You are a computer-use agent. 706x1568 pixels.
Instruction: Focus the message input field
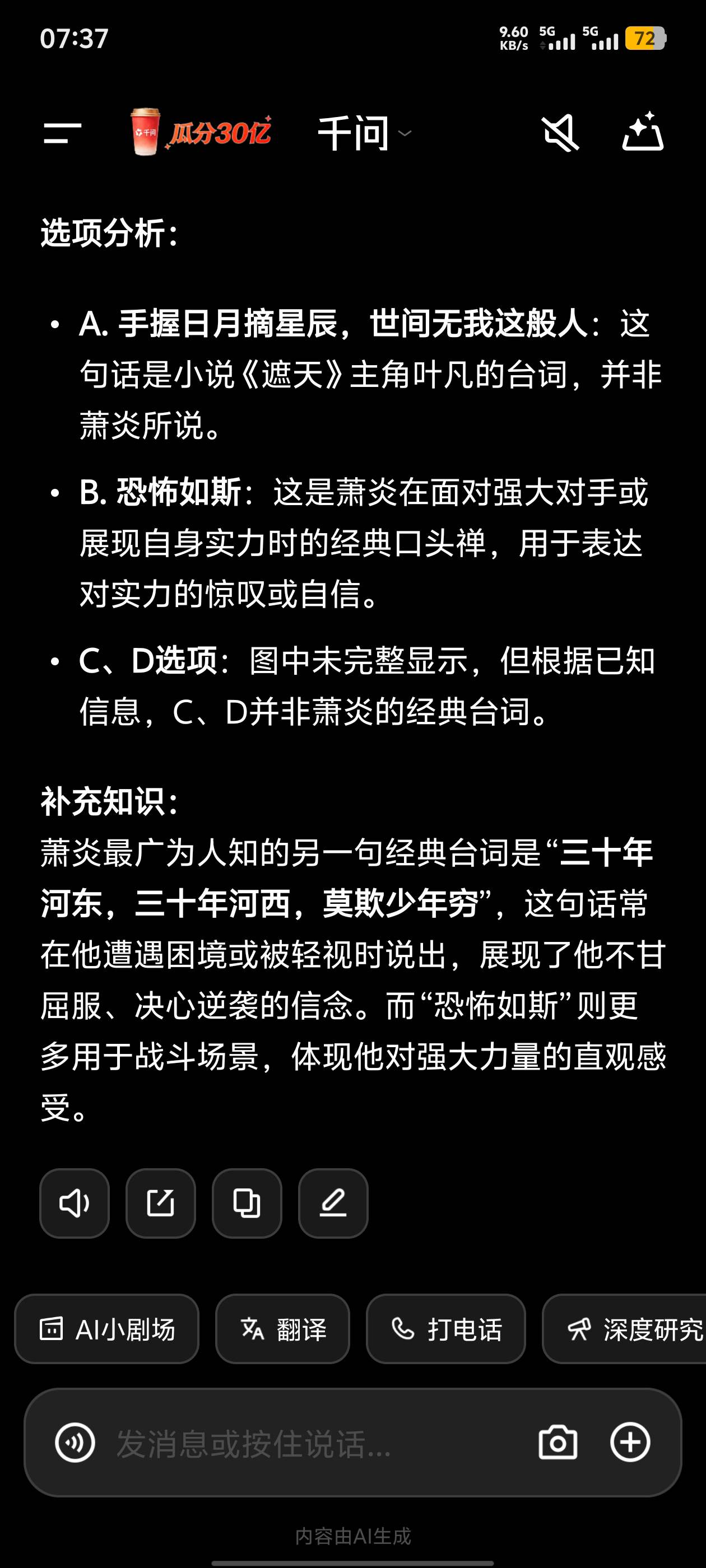[x=305, y=1443]
